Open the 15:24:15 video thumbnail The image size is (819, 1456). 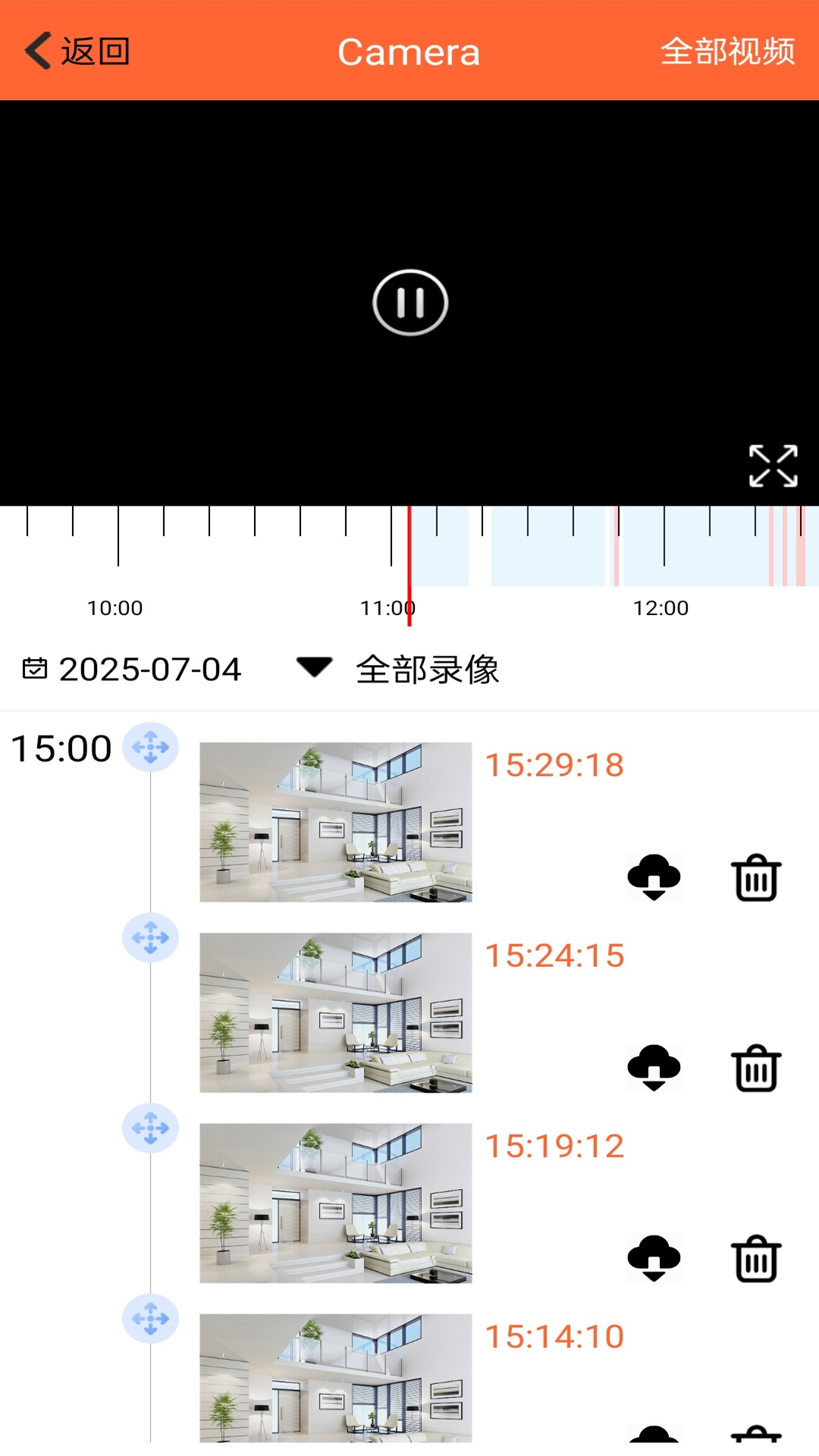336,1012
